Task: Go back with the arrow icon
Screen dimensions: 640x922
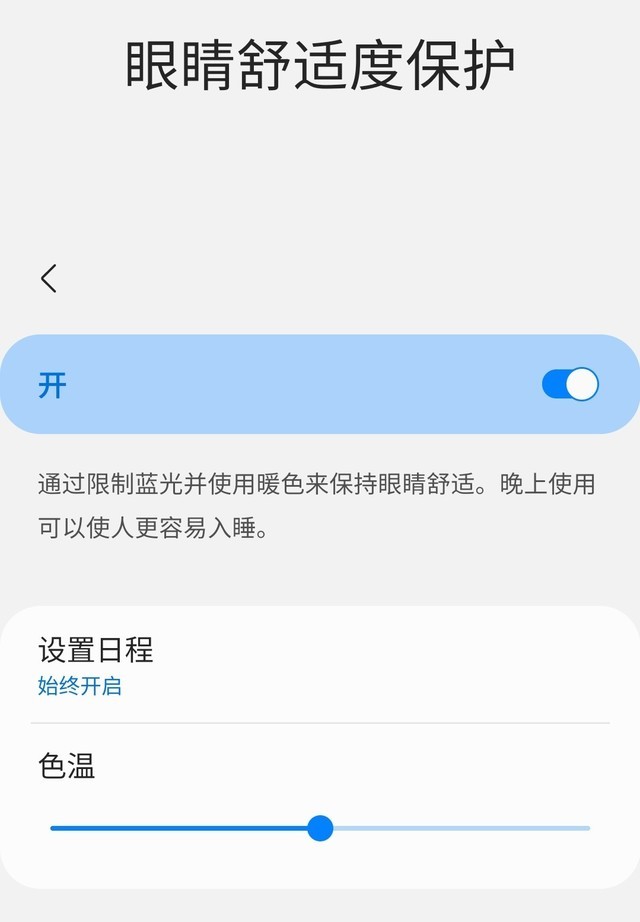Action: tap(49, 279)
